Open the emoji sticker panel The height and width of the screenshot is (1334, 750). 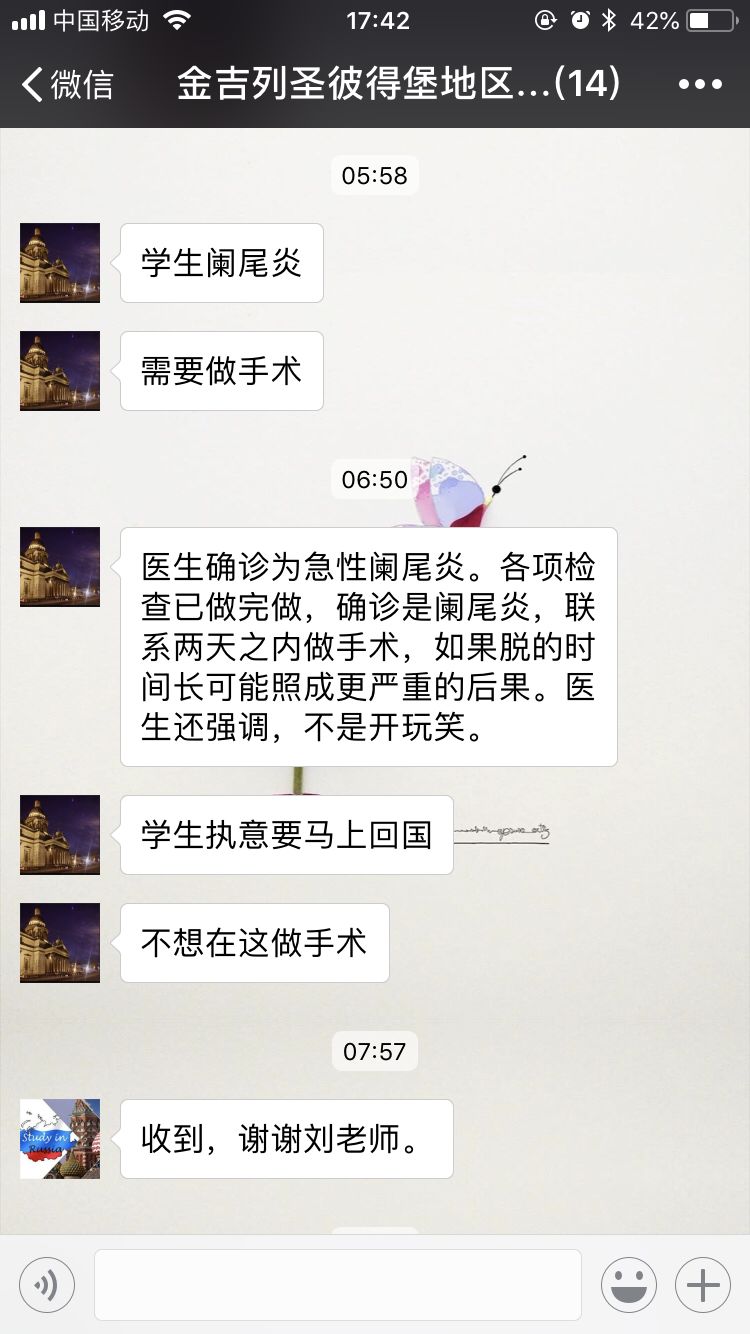(629, 1284)
